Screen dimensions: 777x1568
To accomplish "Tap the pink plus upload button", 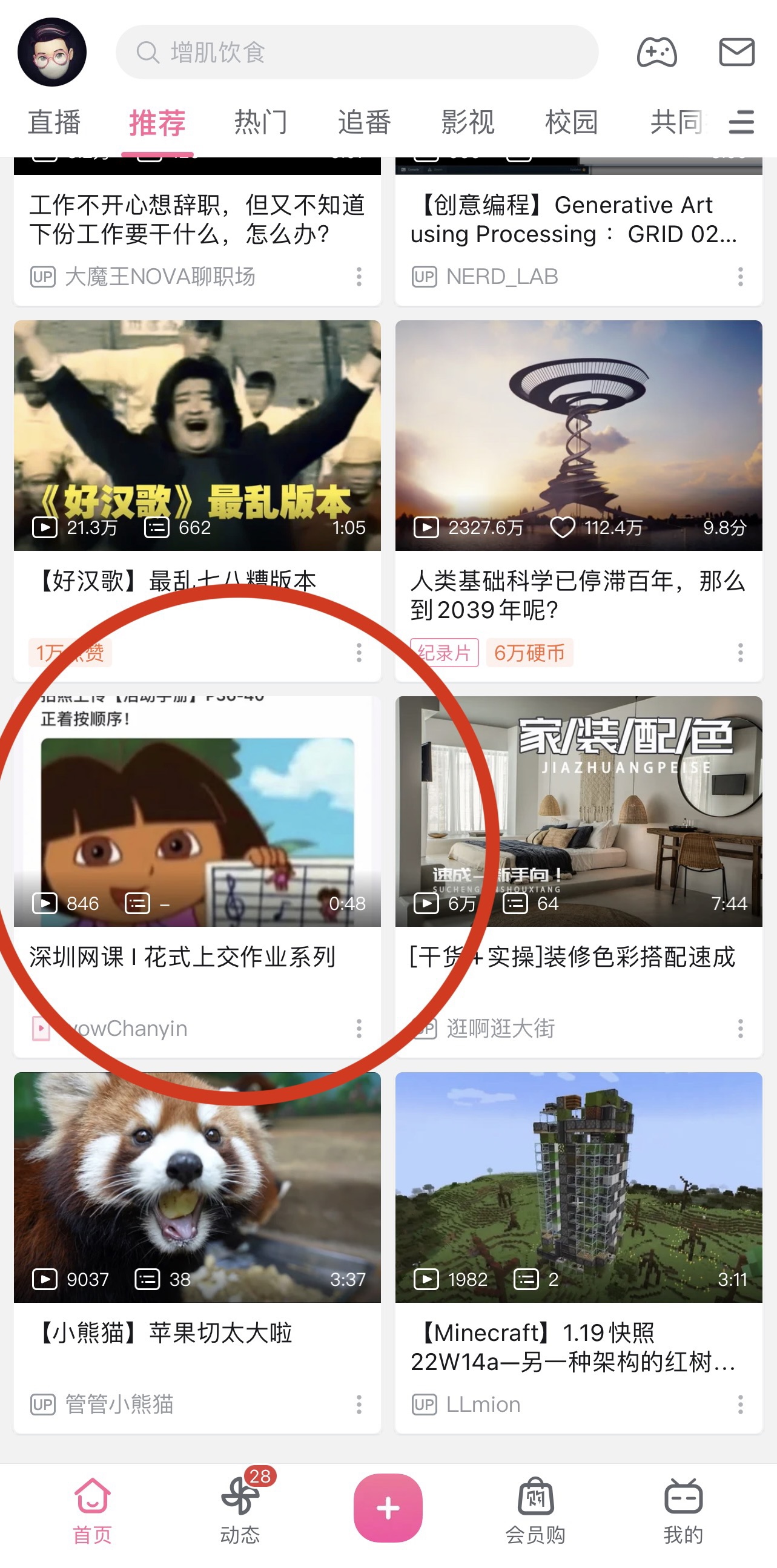I will pyautogui.click(x=388, y=1507).
